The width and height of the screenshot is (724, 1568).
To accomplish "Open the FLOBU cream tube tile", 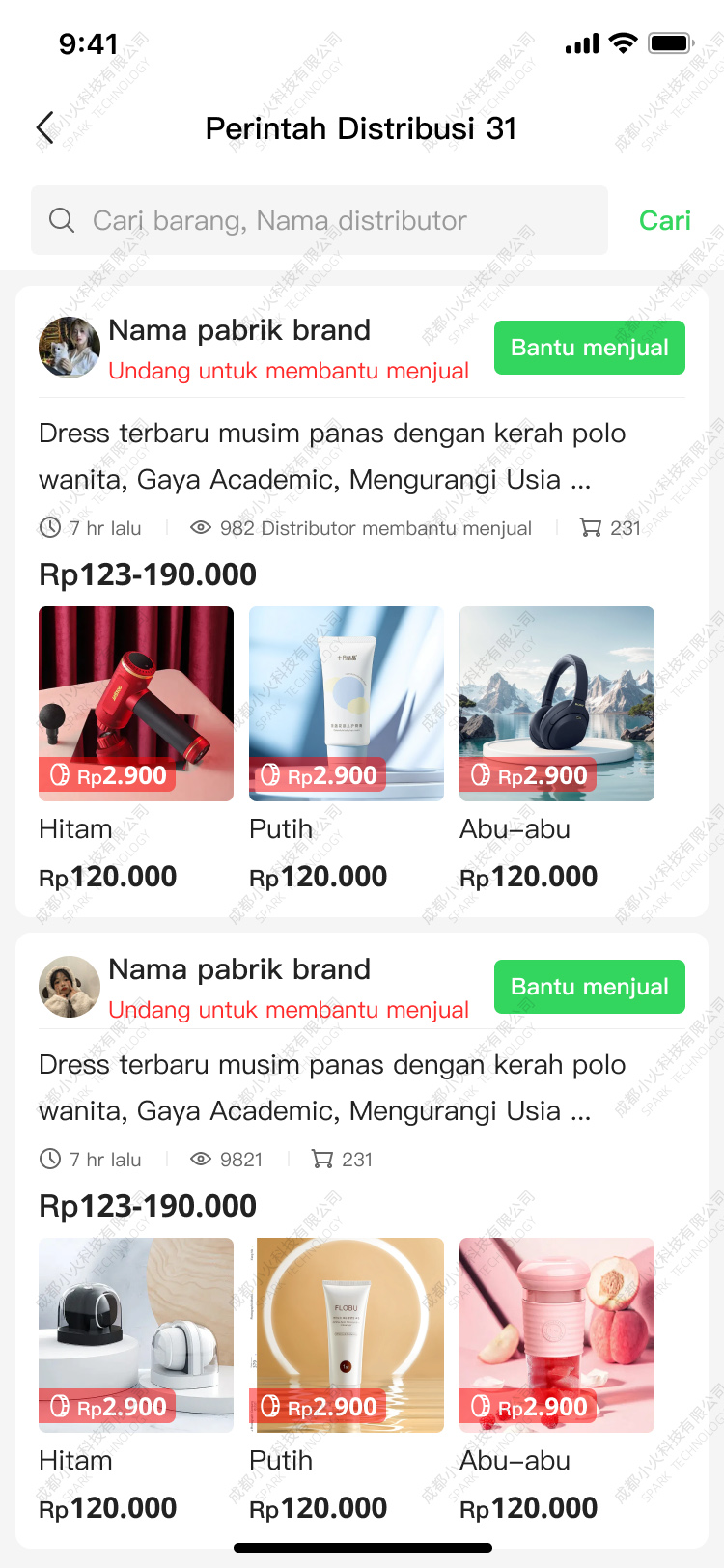I will coord(347,1334).
